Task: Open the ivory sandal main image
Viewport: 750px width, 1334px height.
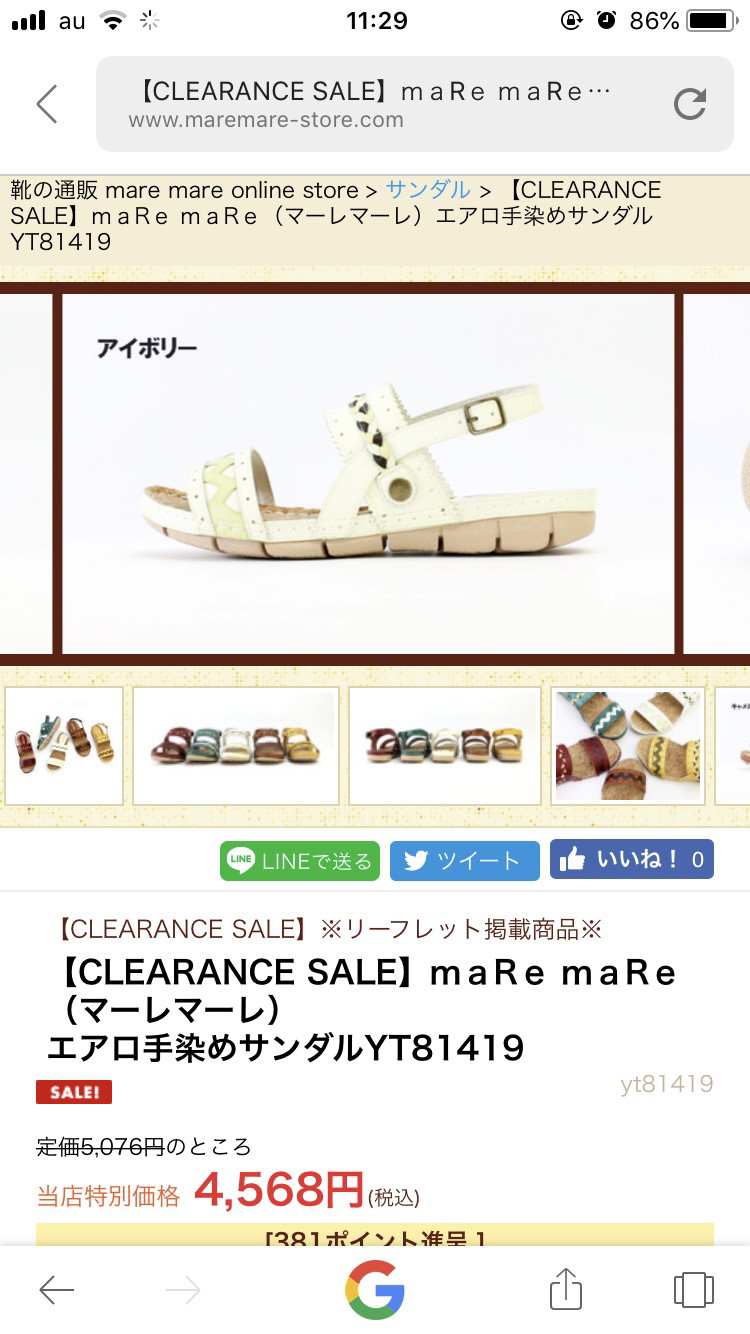Action: coord(368,473)
